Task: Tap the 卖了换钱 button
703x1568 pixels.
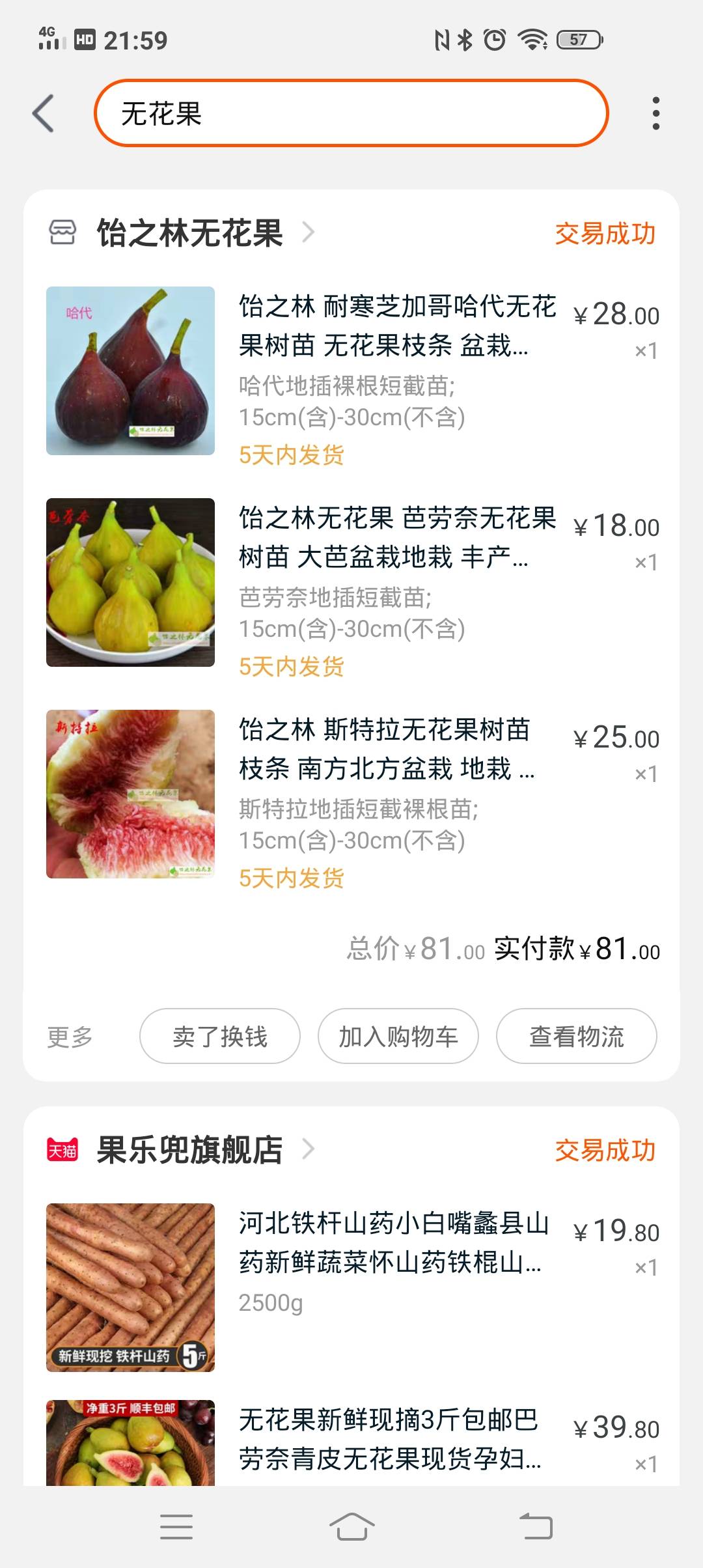Action: (220, 1036)
